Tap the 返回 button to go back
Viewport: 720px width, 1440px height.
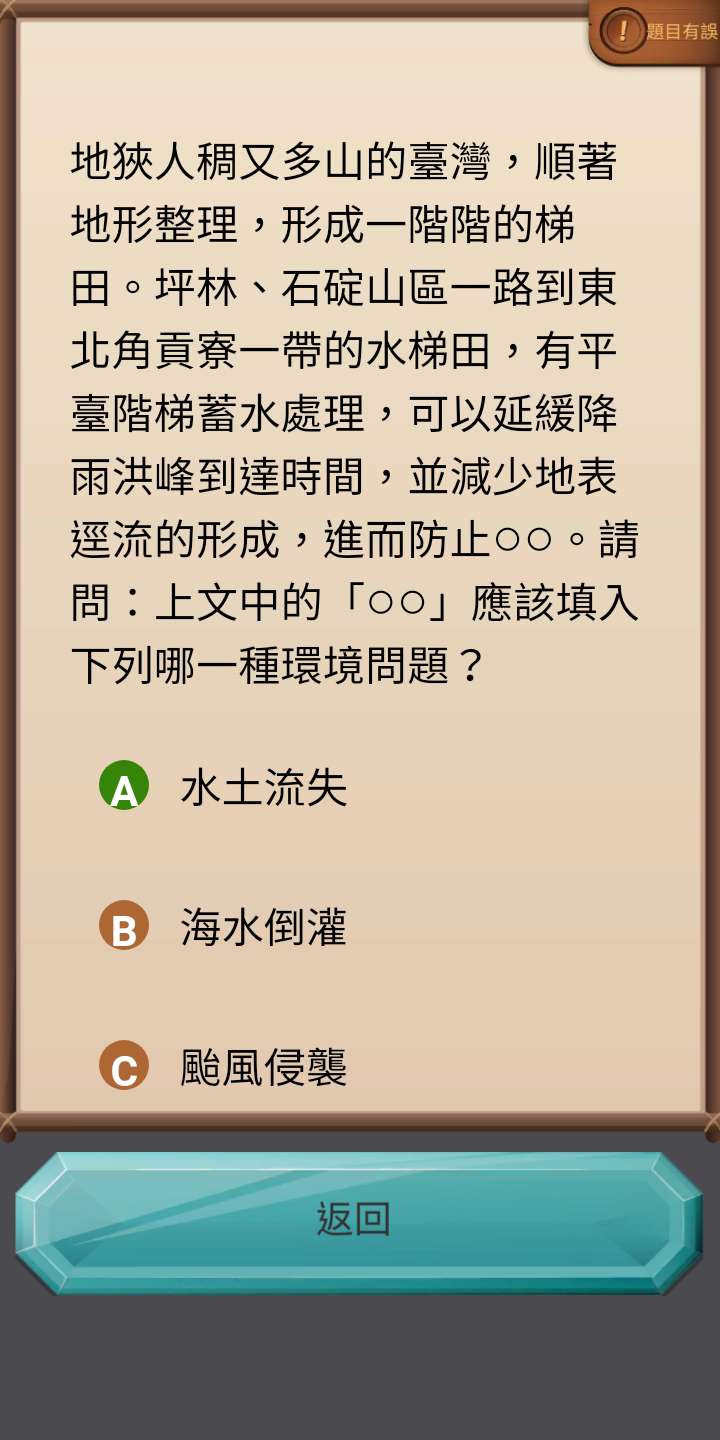[356, 1221]
